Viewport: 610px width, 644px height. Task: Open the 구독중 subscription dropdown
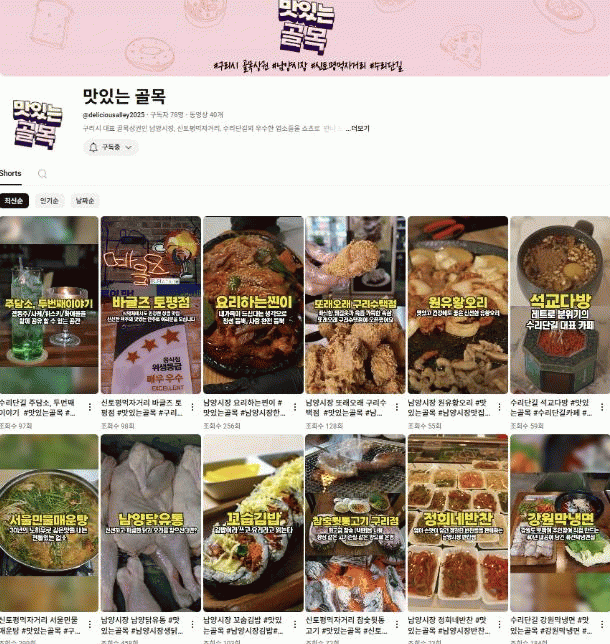coord(111,148)
